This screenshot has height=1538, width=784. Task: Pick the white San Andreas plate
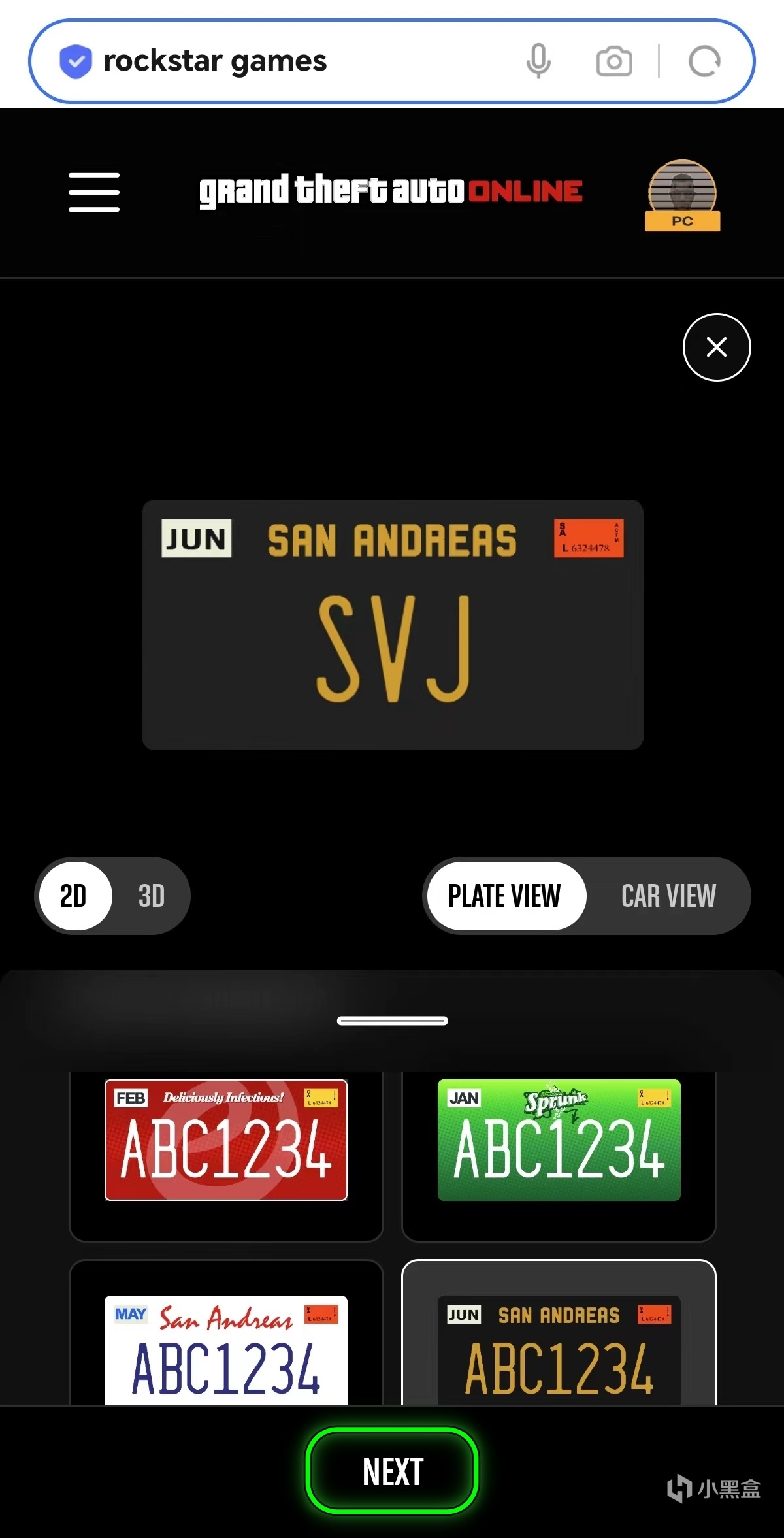(226, 1349)
